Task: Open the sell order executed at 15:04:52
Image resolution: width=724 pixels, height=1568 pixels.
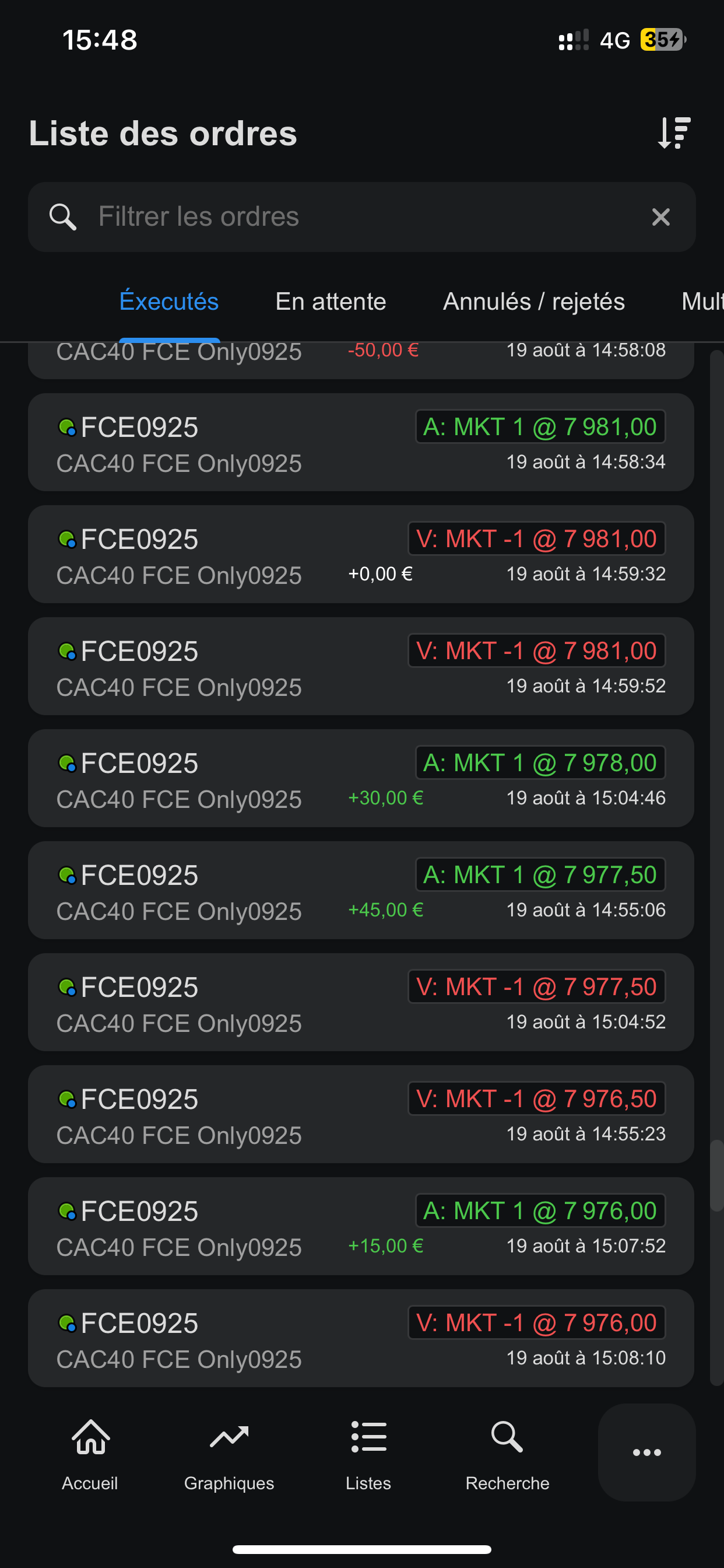Action: [361, 1003]
